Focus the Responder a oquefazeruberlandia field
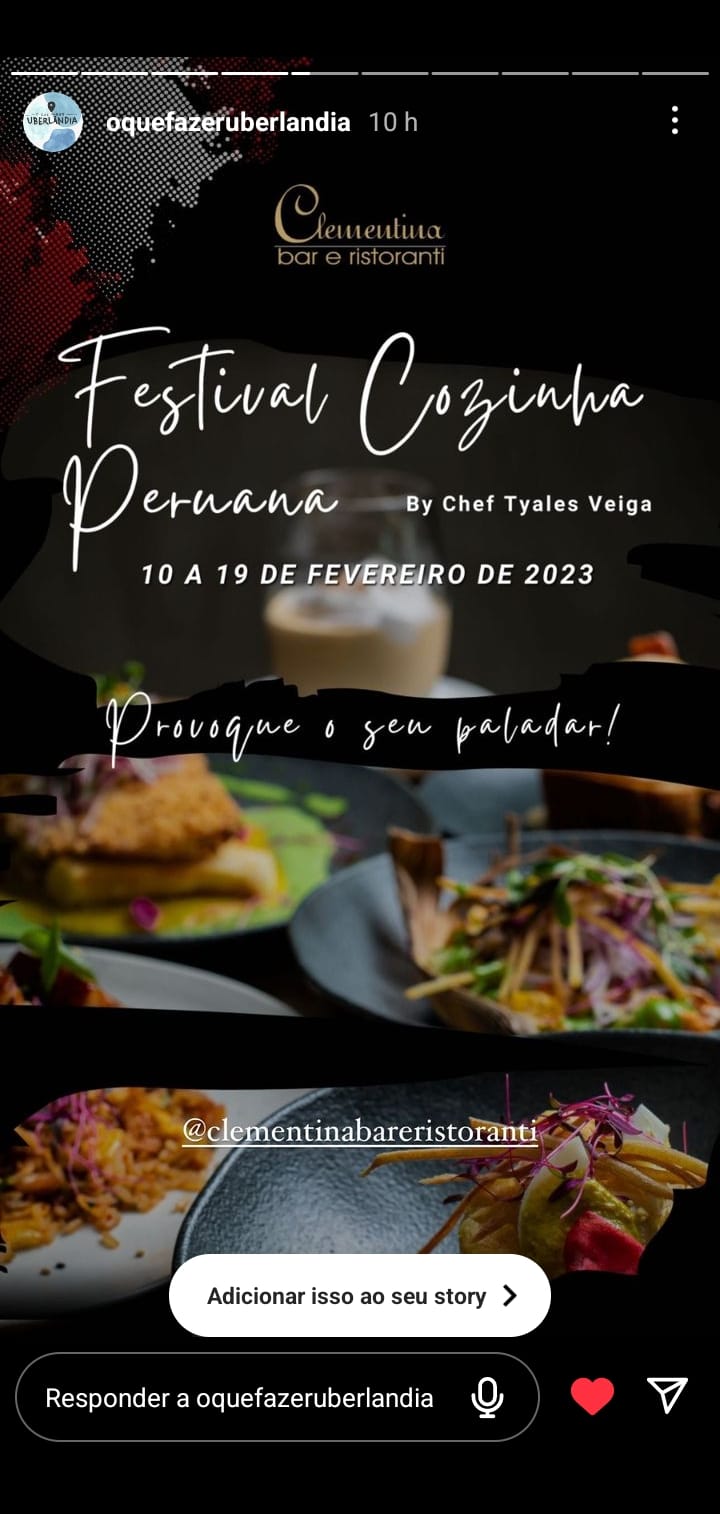 click(240, 1398)
